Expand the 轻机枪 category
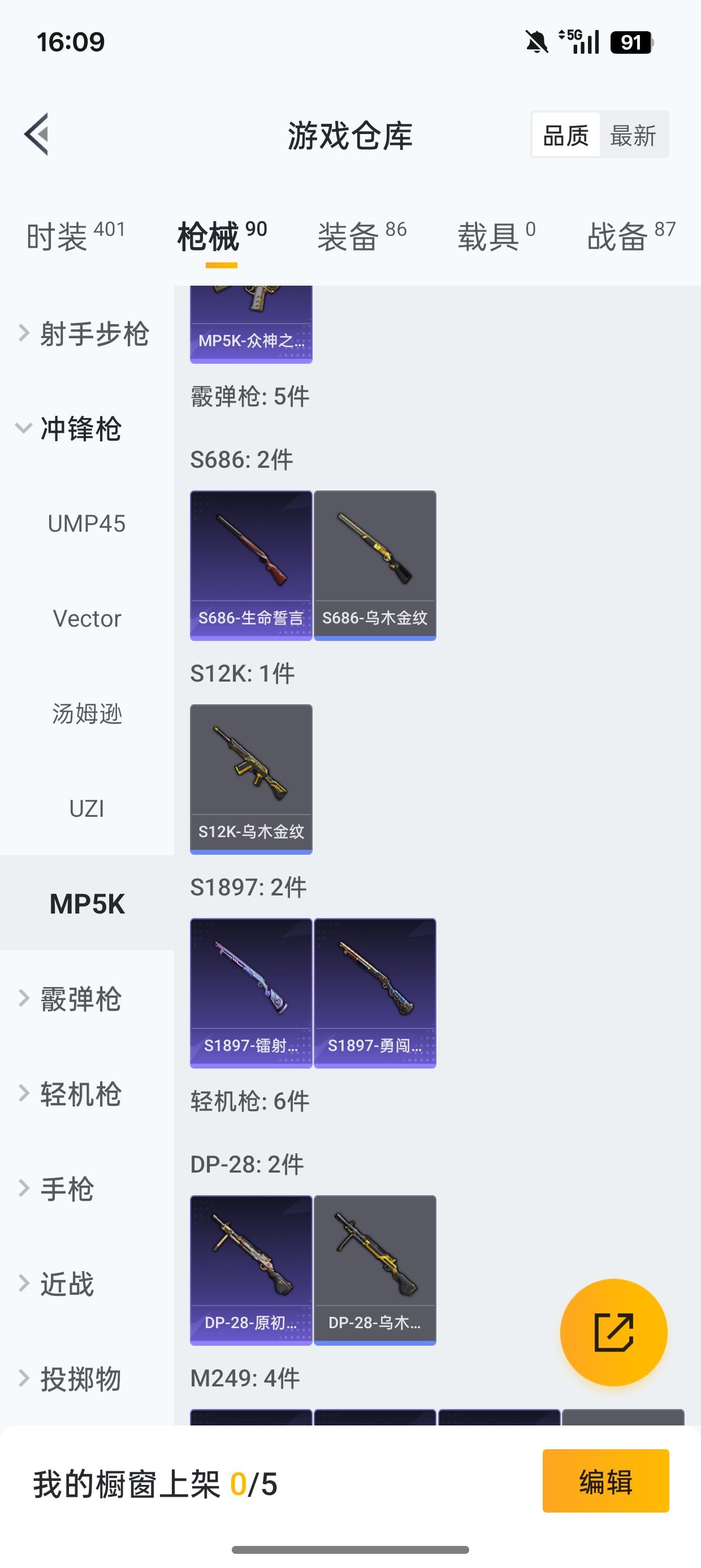Image resolution: width=701 pixels, height=1568 pixels. pyautogui.click(x=82, y=1094)
